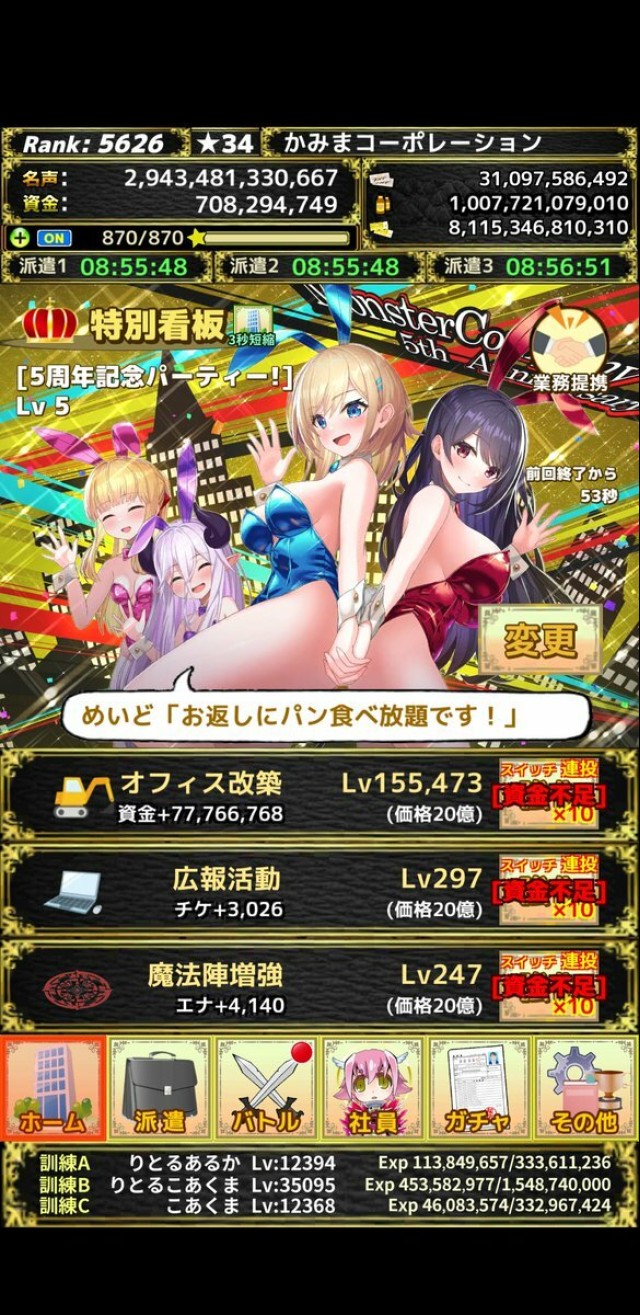Open the その他 menu tab
The width and height of the screenshot is (640, 1315).
(x=586, y=1088)
